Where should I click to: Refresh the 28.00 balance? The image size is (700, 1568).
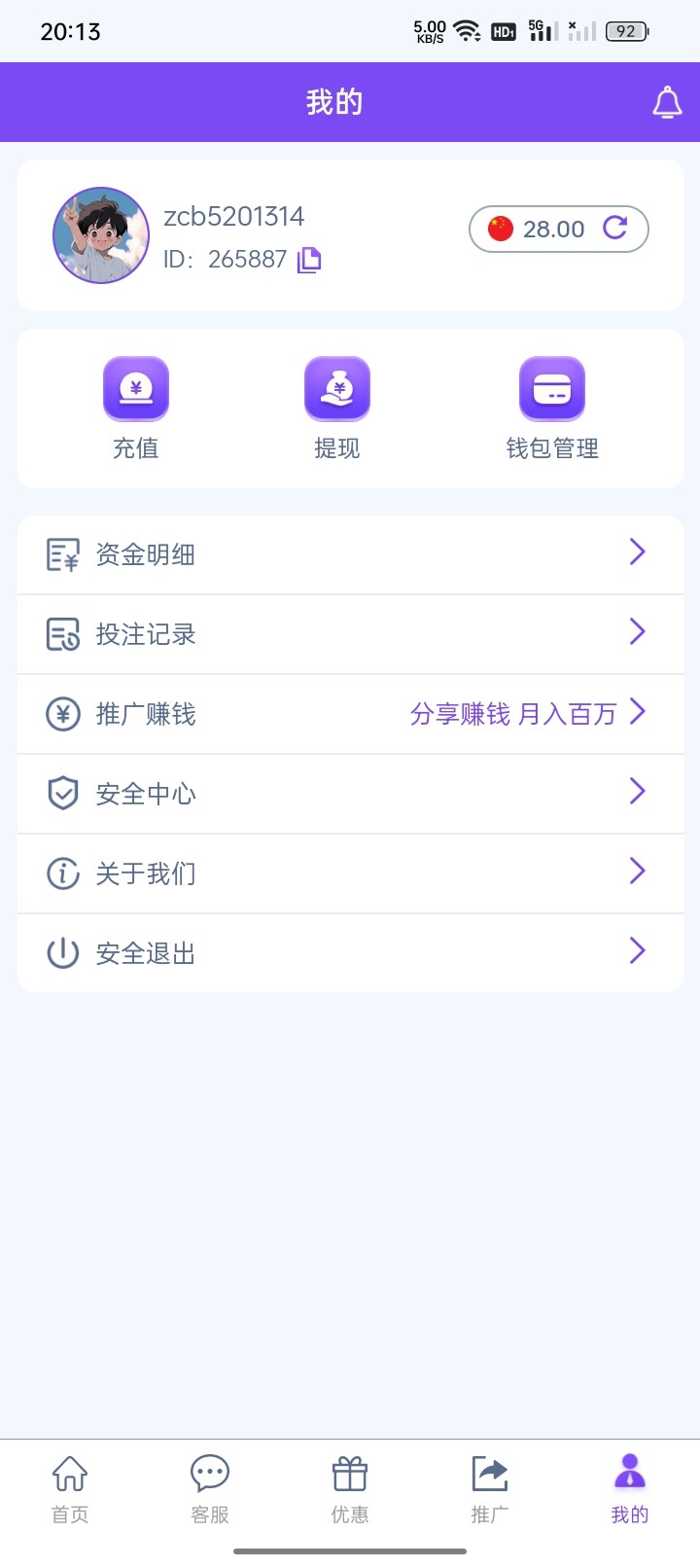(615, 228)
